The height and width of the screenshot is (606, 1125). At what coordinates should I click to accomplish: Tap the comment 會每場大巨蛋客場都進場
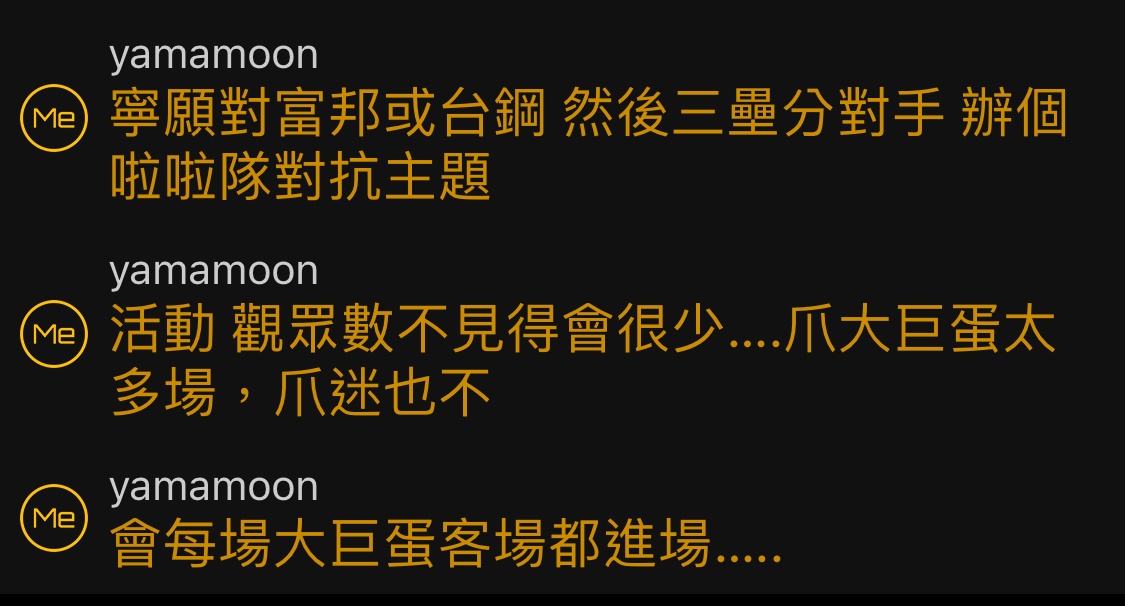[x=446, y=546]
